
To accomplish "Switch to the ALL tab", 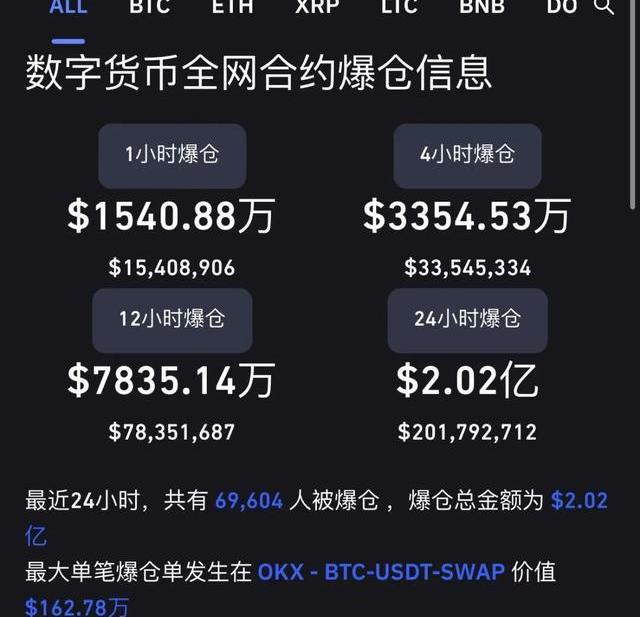I will point(68,7).
